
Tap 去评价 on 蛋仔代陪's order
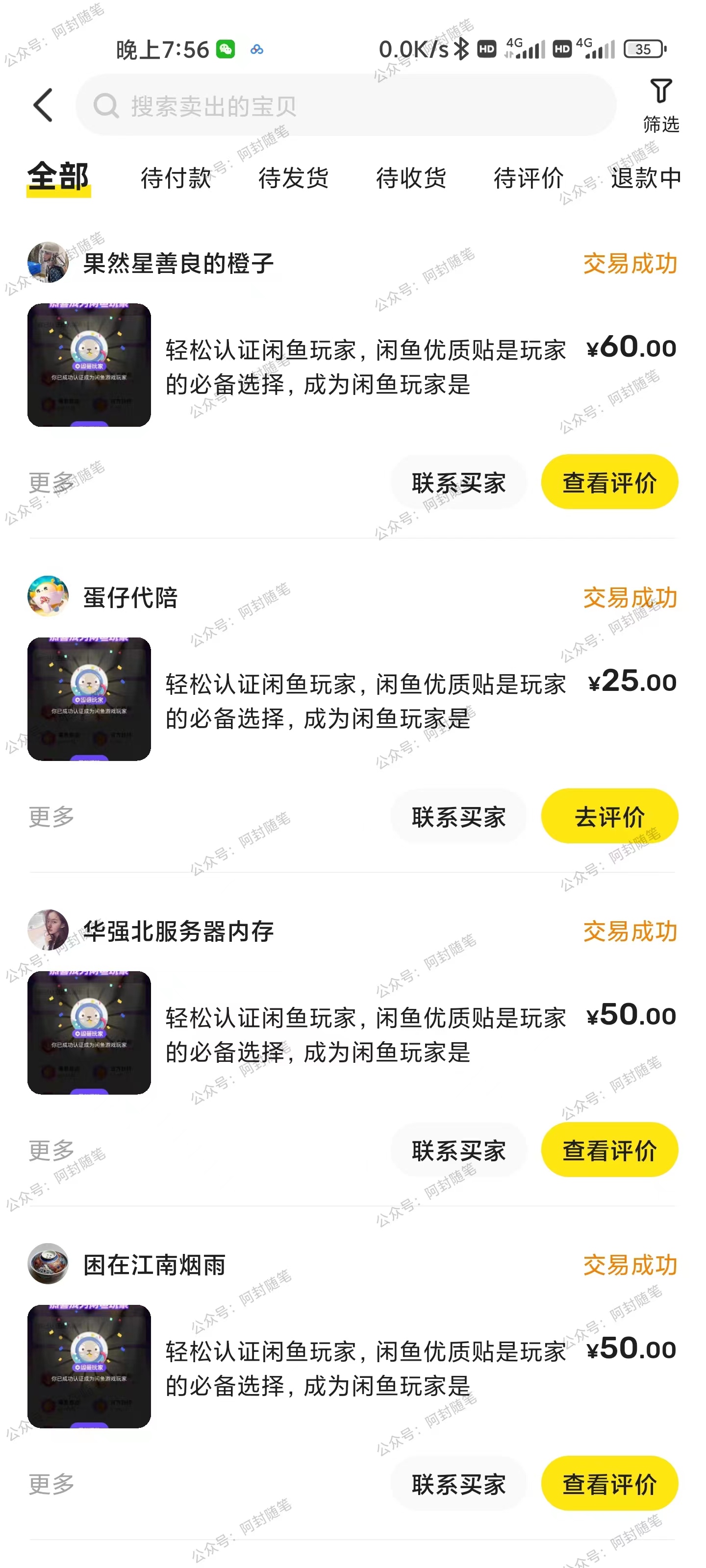click(609, 816)
